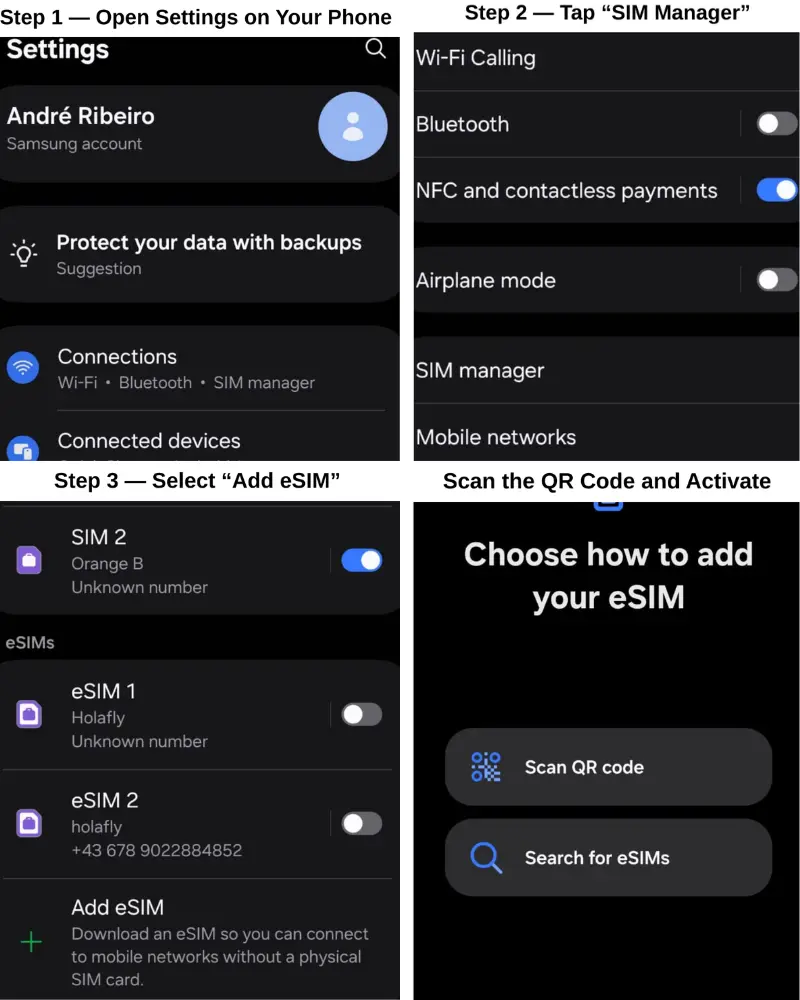Enable the eSIM 2 holafly toggle
Viewport: 800px width, 1000px height.
click(x=361, y=823)
